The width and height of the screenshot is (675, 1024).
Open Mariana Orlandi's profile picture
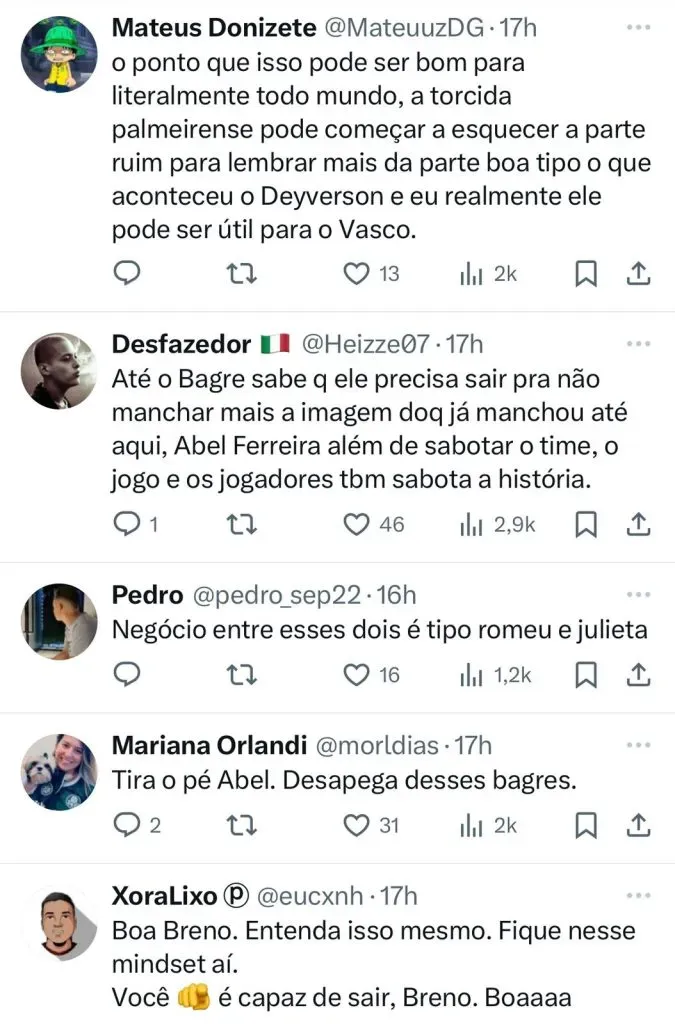pyautogui.click(x=59, y=771)
